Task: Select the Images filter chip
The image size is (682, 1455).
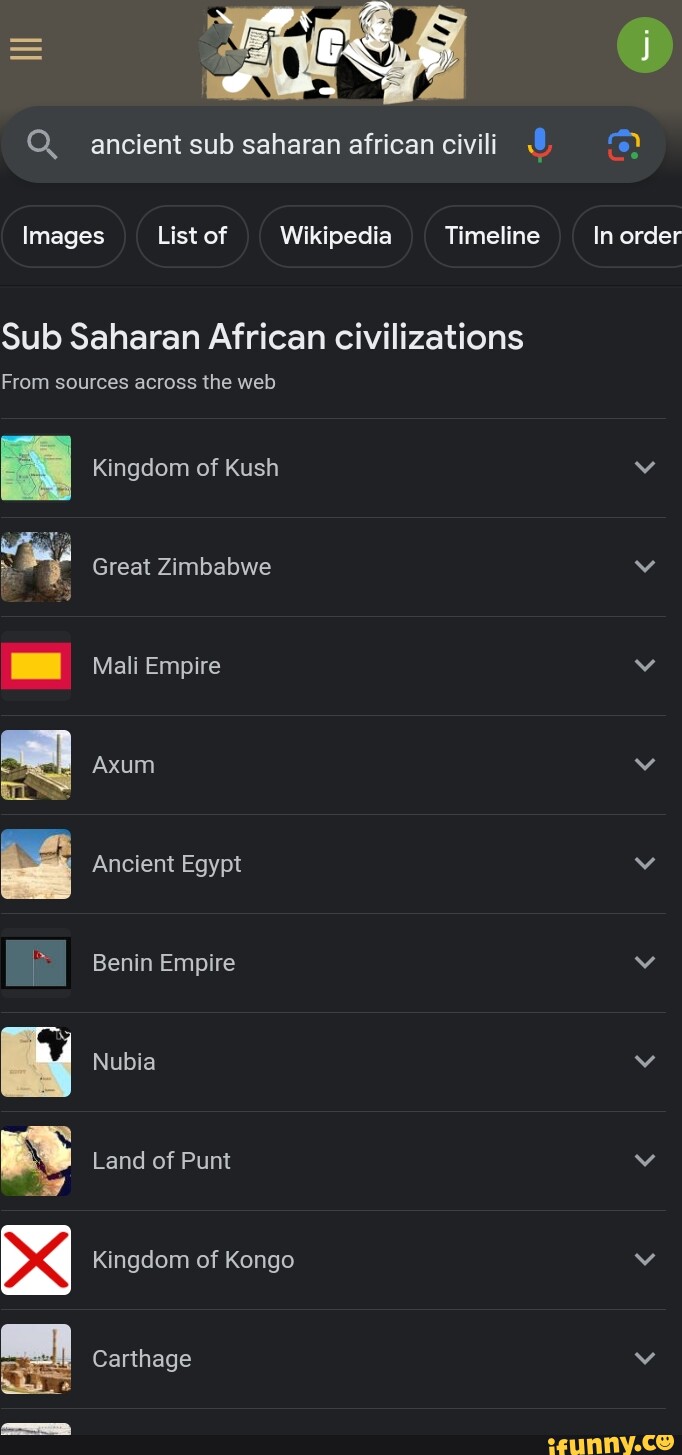Action: click(63, 236)
